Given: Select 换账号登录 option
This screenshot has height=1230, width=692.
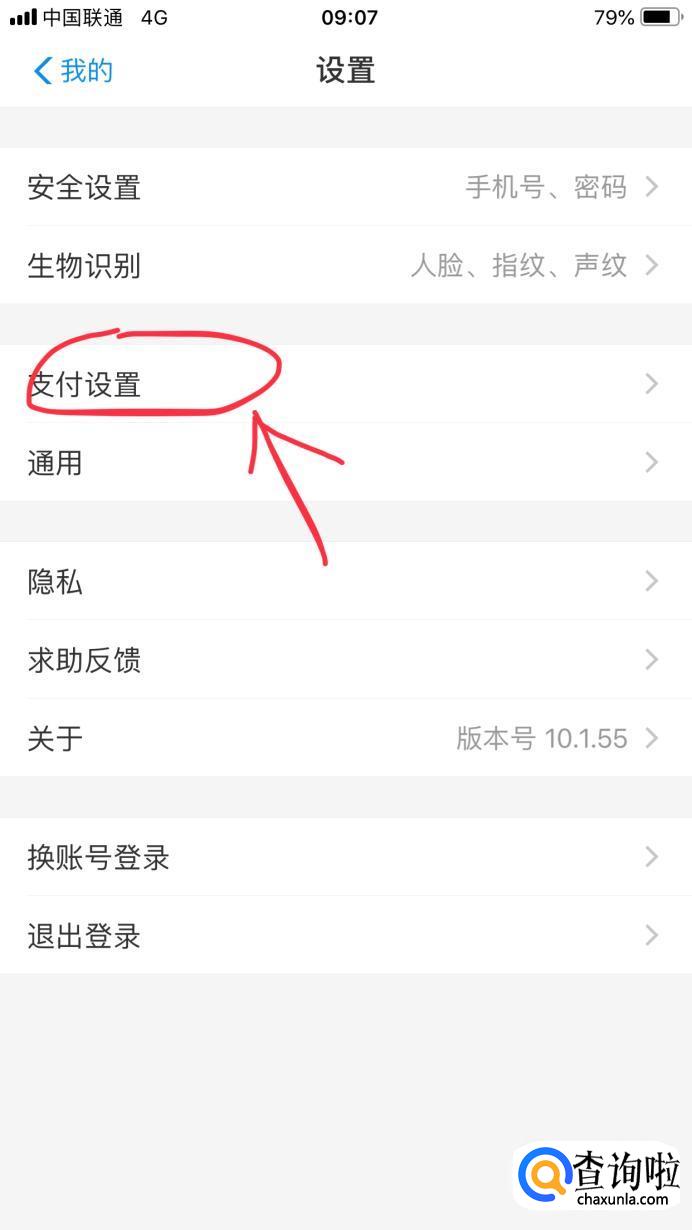Looking at the screenshot, I should click(346, 857).
